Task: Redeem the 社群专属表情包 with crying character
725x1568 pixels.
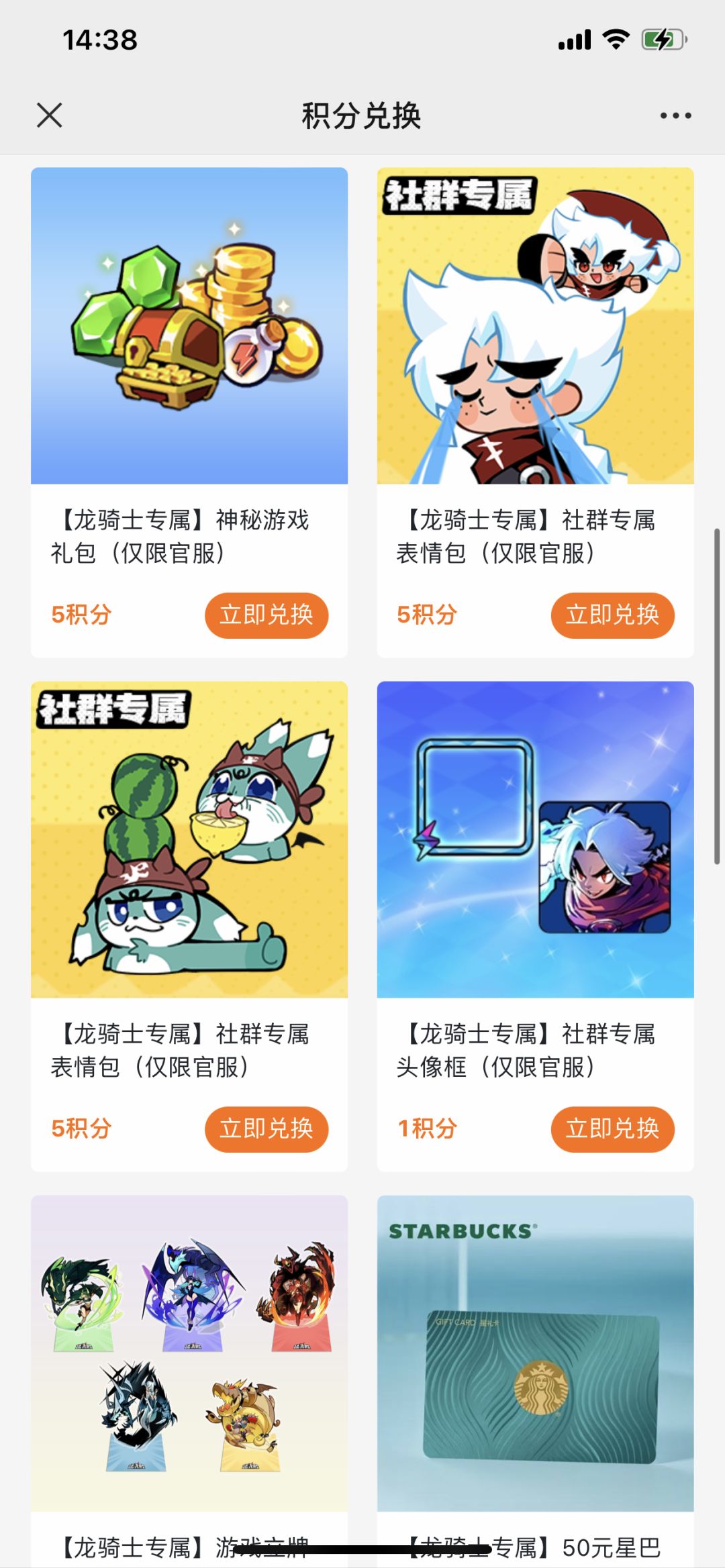Action: tap(613, 614)
